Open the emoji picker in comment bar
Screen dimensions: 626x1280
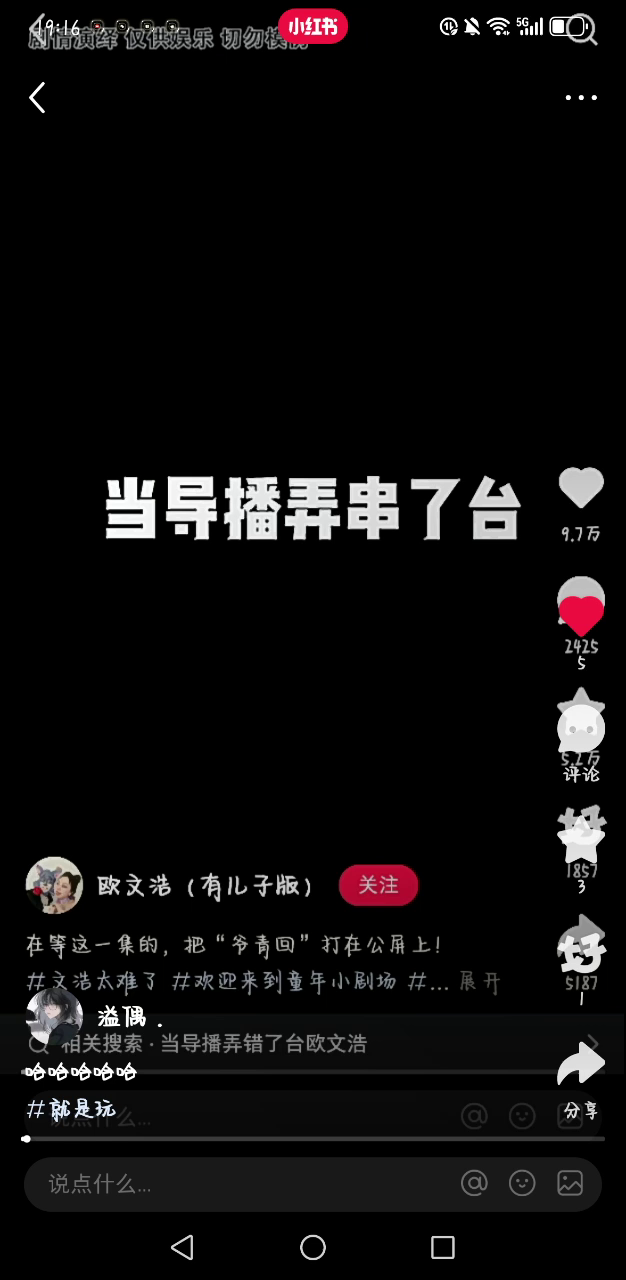point(522,1184)
